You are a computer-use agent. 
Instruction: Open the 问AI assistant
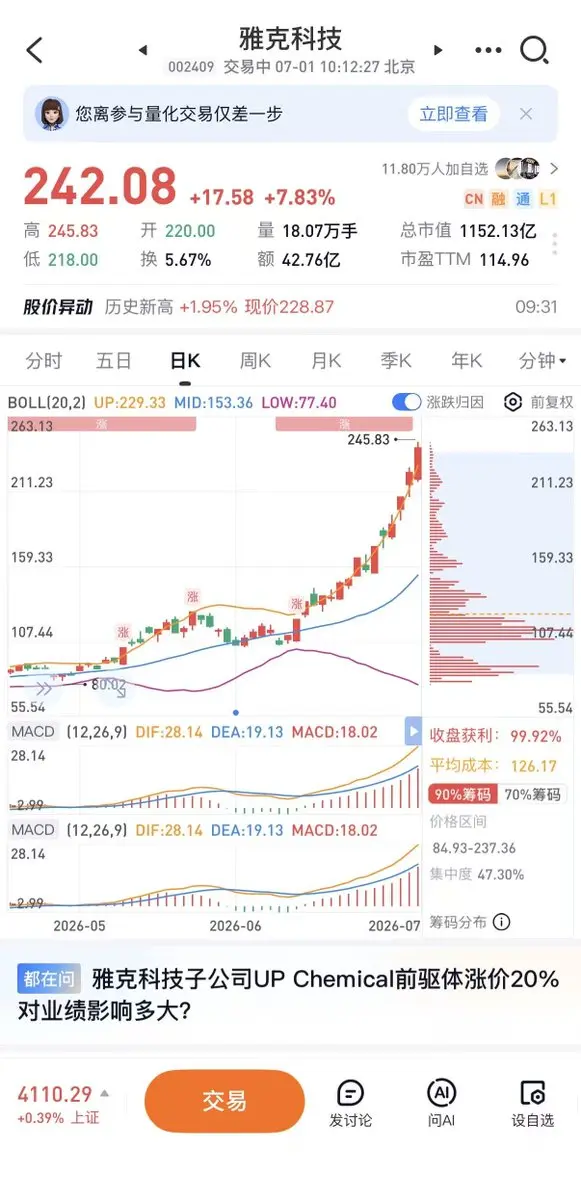[x=441, y=1104]
